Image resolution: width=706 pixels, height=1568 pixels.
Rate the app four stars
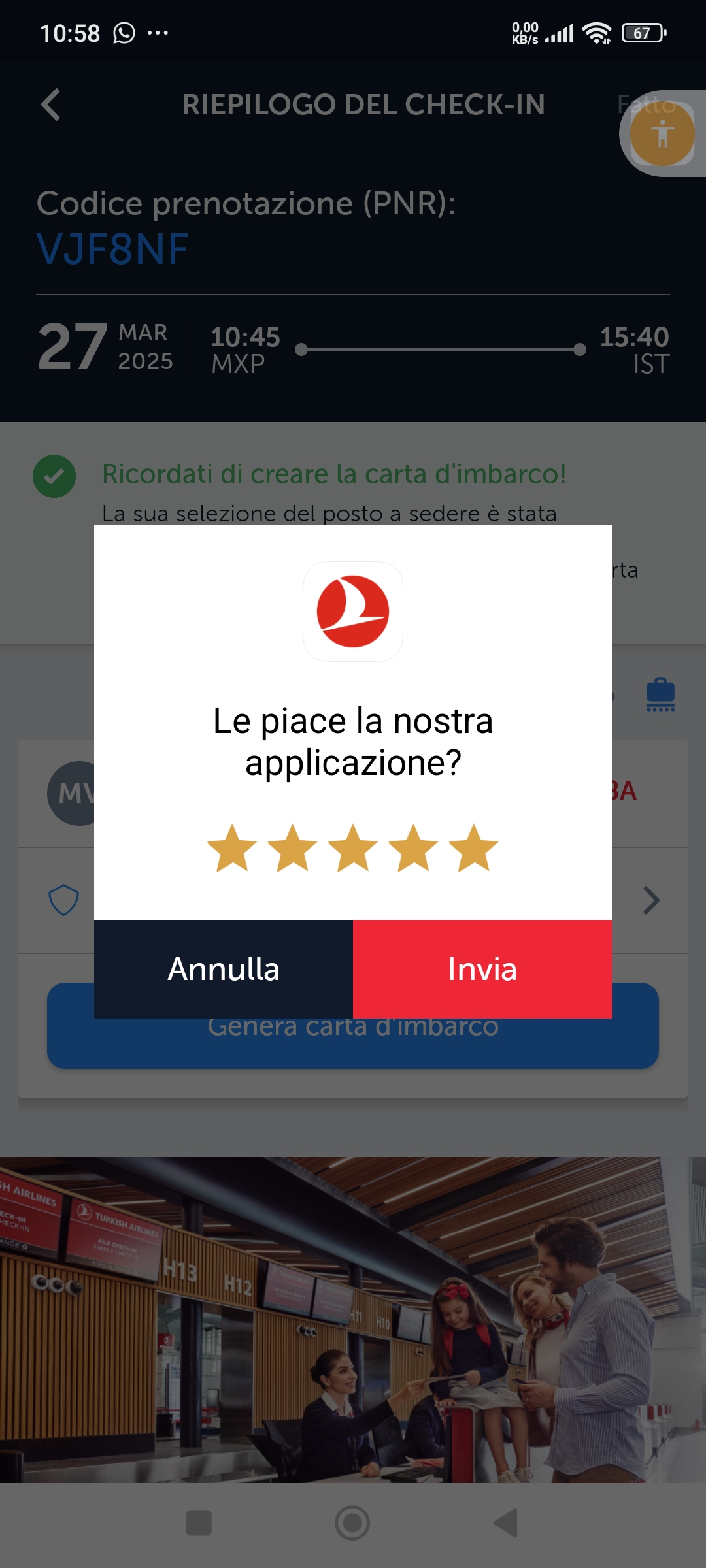tap(413, 848)
